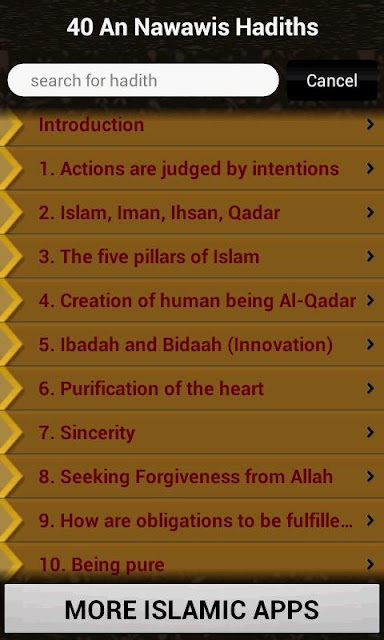Open hadith 10 Being pure
The width and height of the screenshot is (384, 640).
click(x=192, y=563)
